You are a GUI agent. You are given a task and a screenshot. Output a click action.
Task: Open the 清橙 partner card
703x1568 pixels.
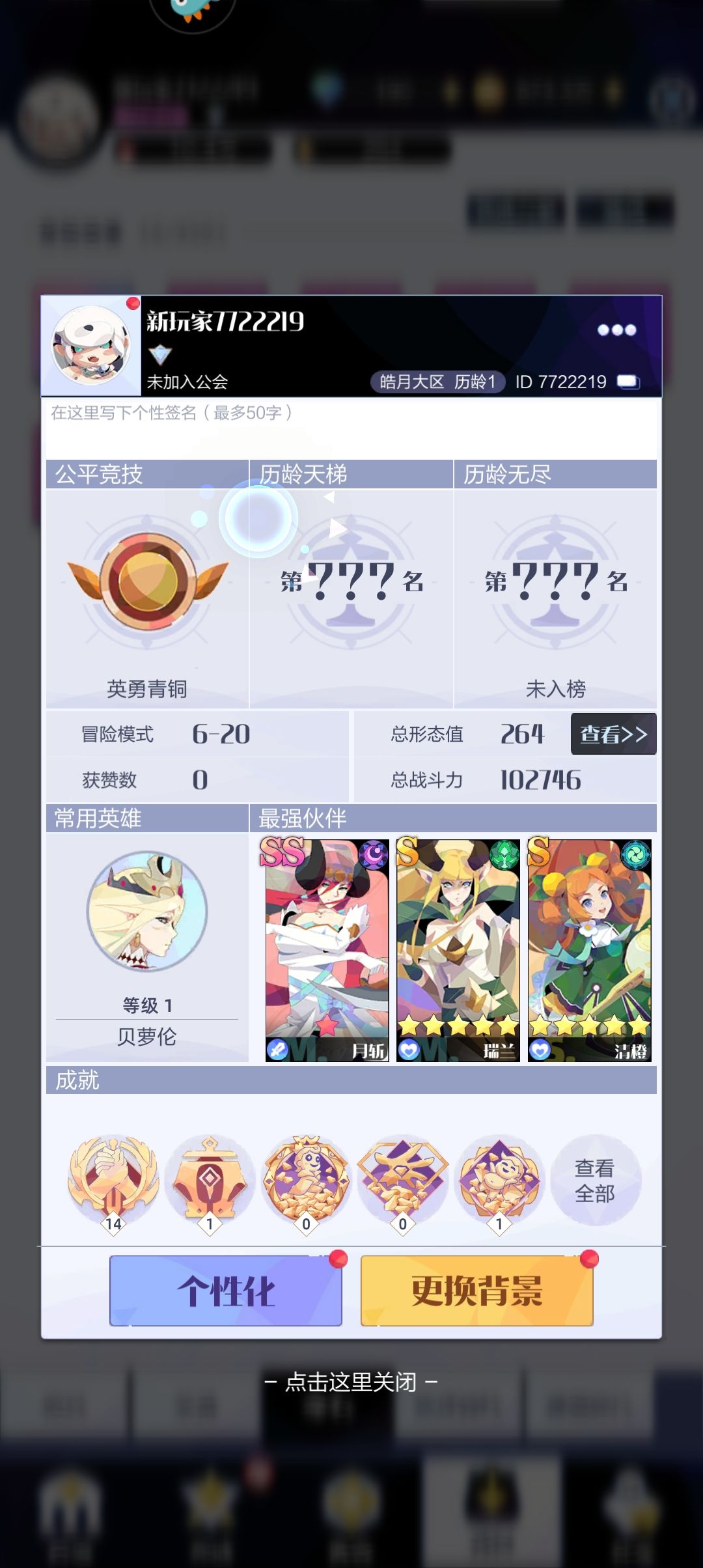click(589, 950)
